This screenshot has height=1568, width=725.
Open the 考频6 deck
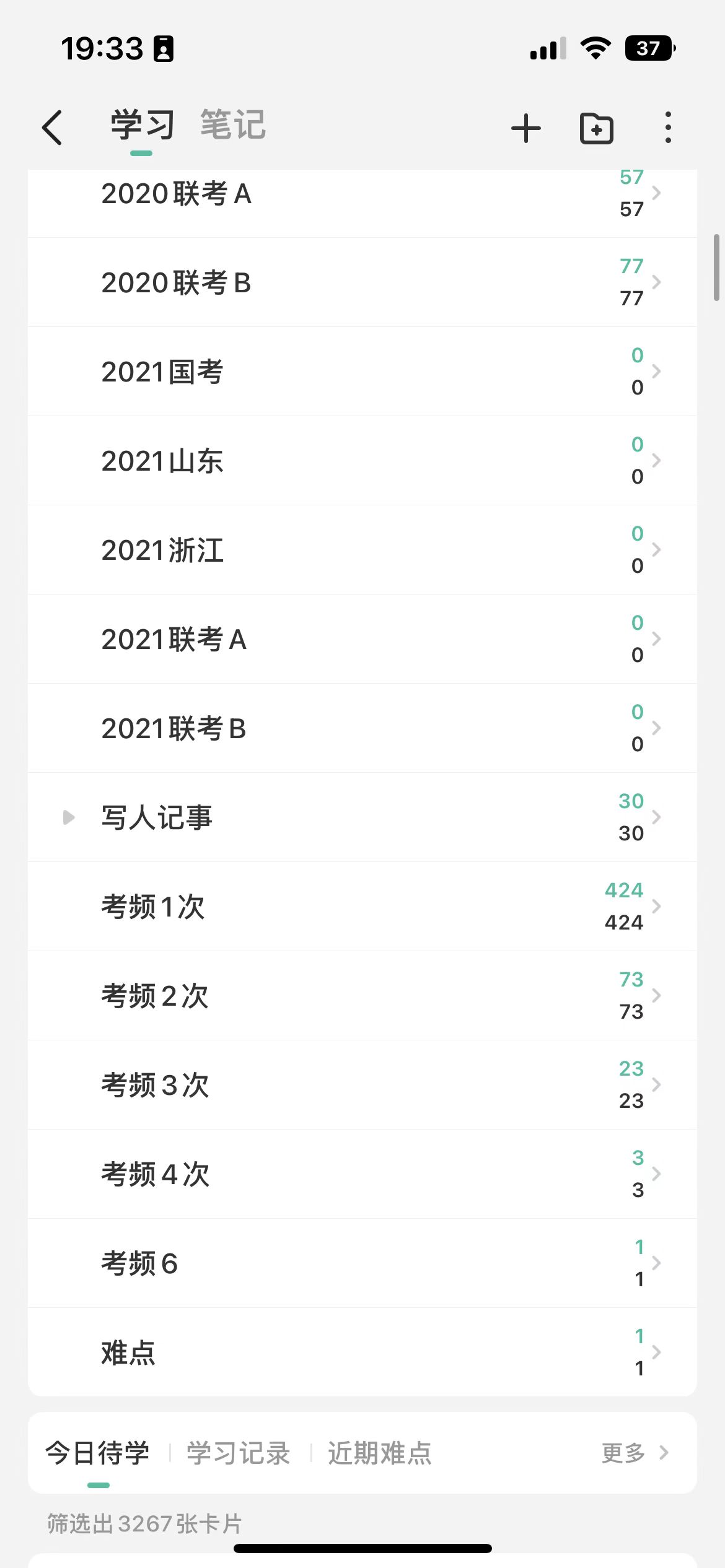pos(362,1263)
